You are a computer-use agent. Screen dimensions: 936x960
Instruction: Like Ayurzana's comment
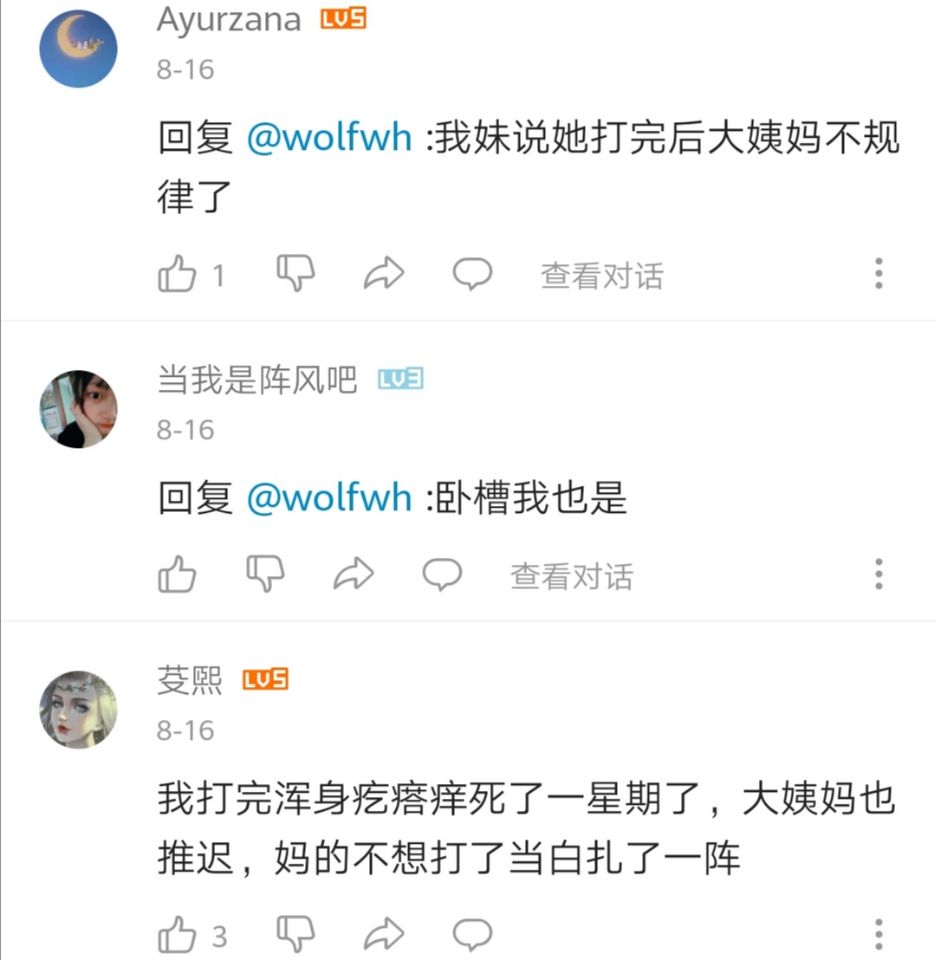click(x=177, y=274)
